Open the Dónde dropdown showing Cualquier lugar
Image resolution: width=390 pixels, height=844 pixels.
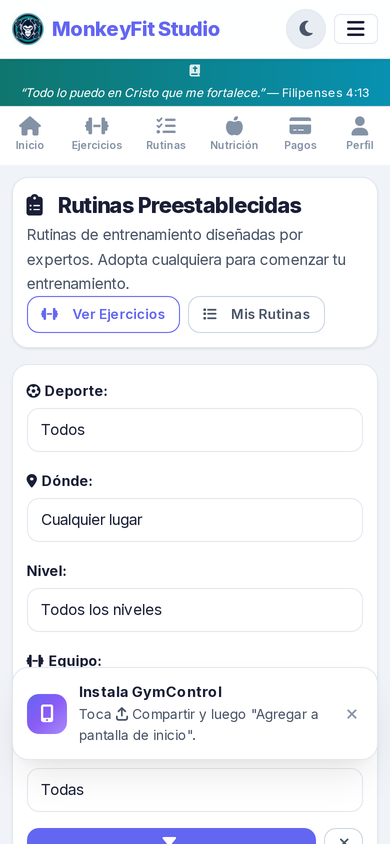[195, 520]
